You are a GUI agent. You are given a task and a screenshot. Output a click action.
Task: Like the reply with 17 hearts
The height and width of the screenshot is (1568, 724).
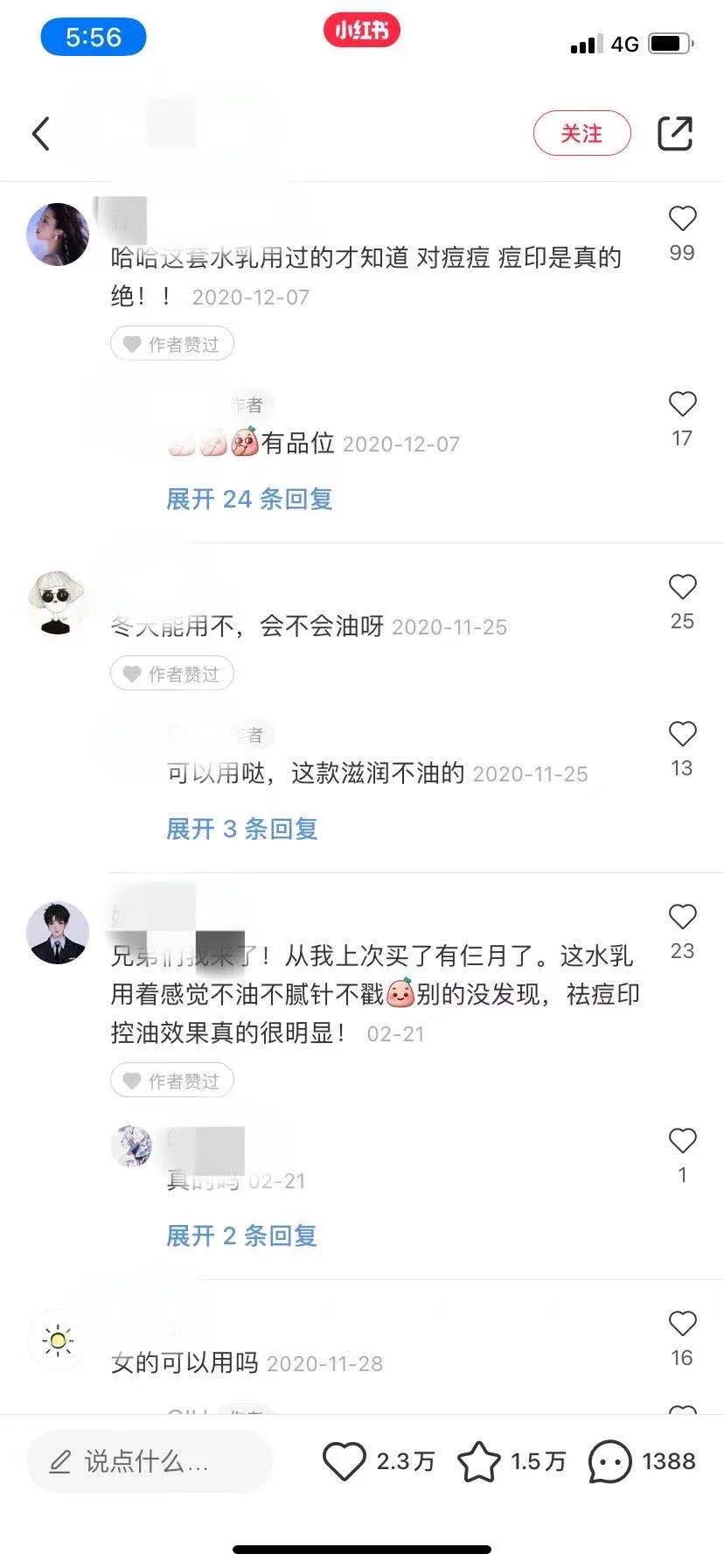682,404
